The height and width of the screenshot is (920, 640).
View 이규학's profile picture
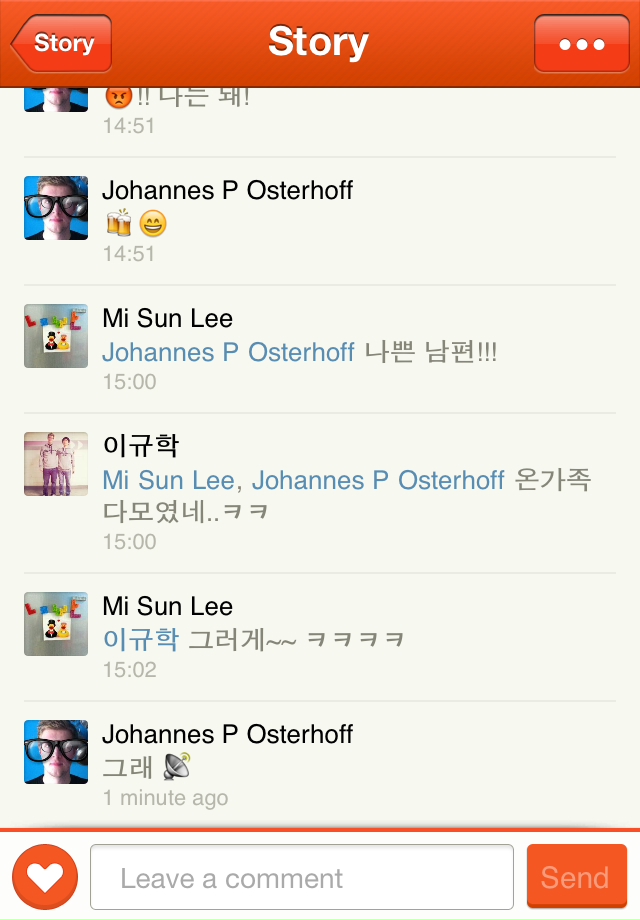coord(56,464)
